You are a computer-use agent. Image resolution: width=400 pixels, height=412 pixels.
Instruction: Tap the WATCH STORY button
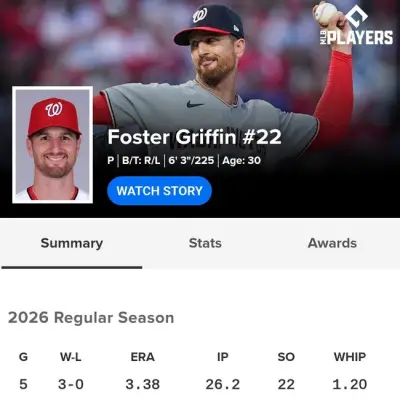click(x=159, y=191)
